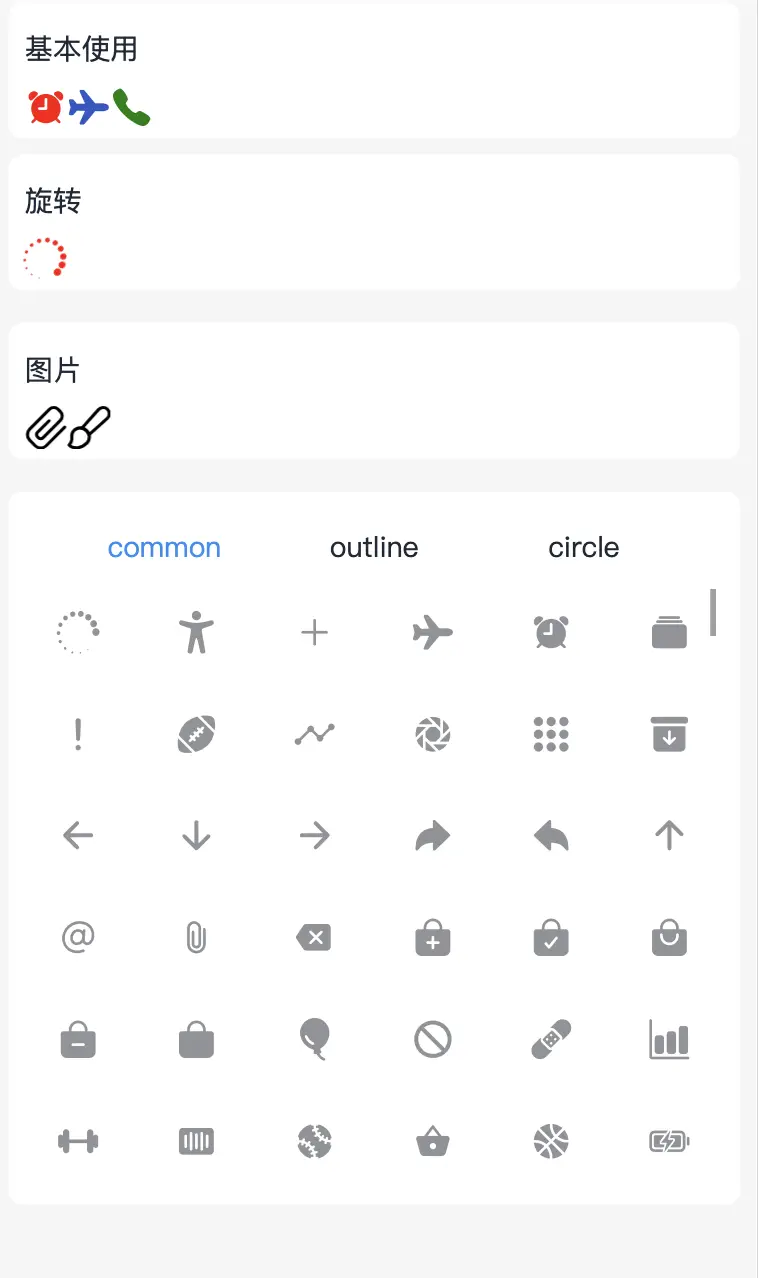The image size is (758, 1278).
Task: Select the left arrow icon
Action: 78,836
